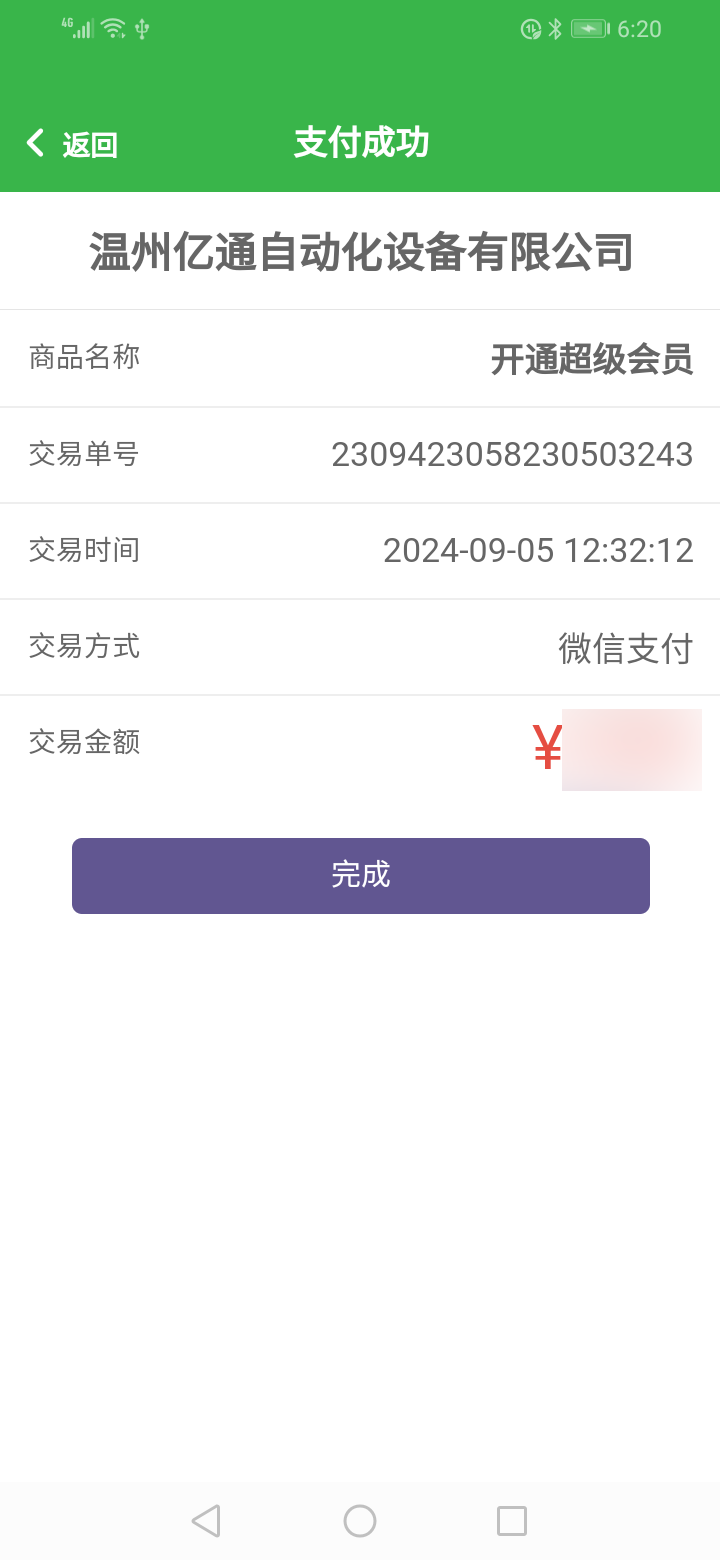Image resolution: width=720 pixels, height=1560 pixels.
Task: Tap the alarm clock icon in the status bar
Action: (x=530, y=29)
